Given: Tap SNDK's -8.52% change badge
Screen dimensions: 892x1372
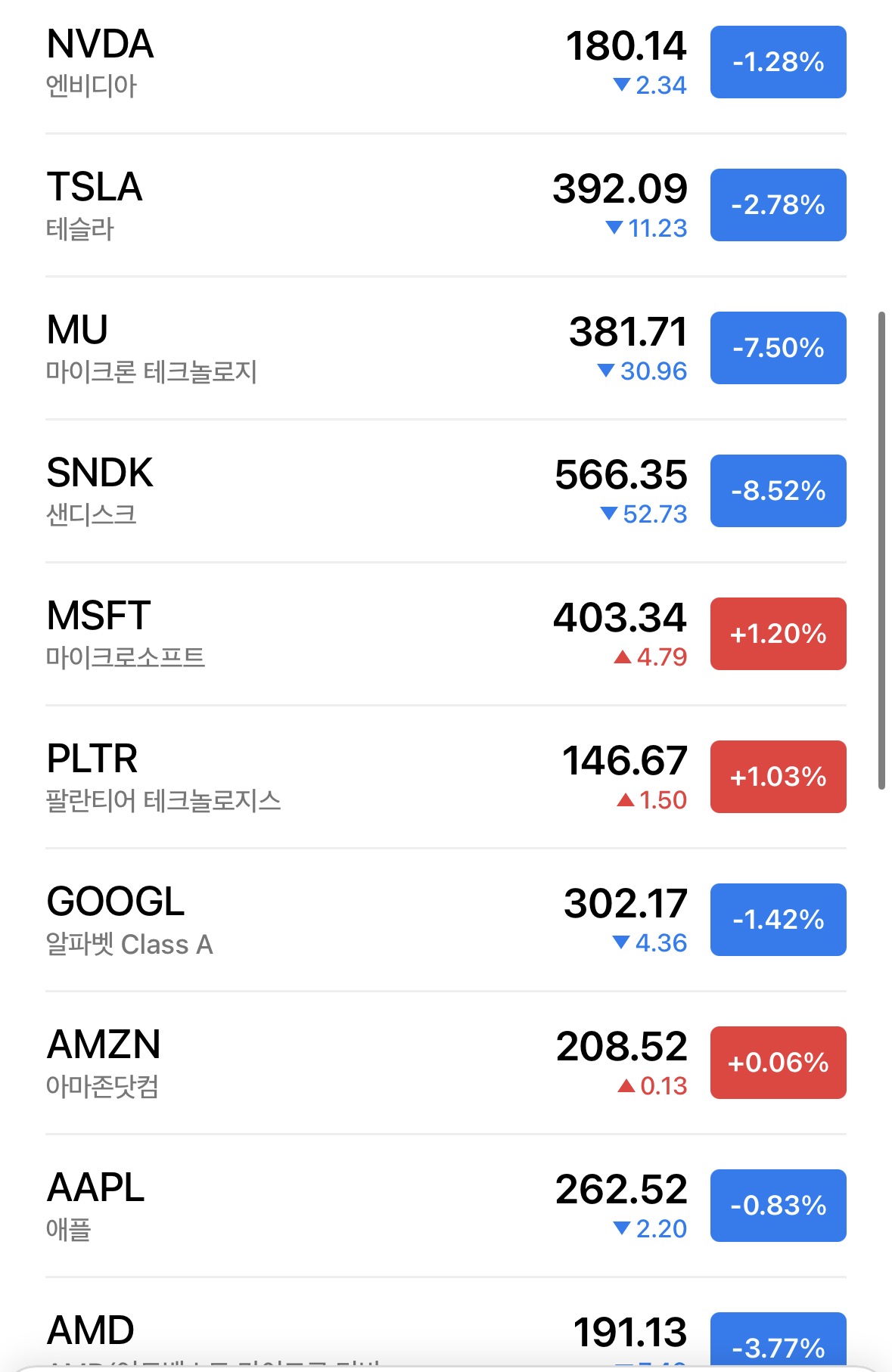Looking at the screenshot, I should 778,491.
